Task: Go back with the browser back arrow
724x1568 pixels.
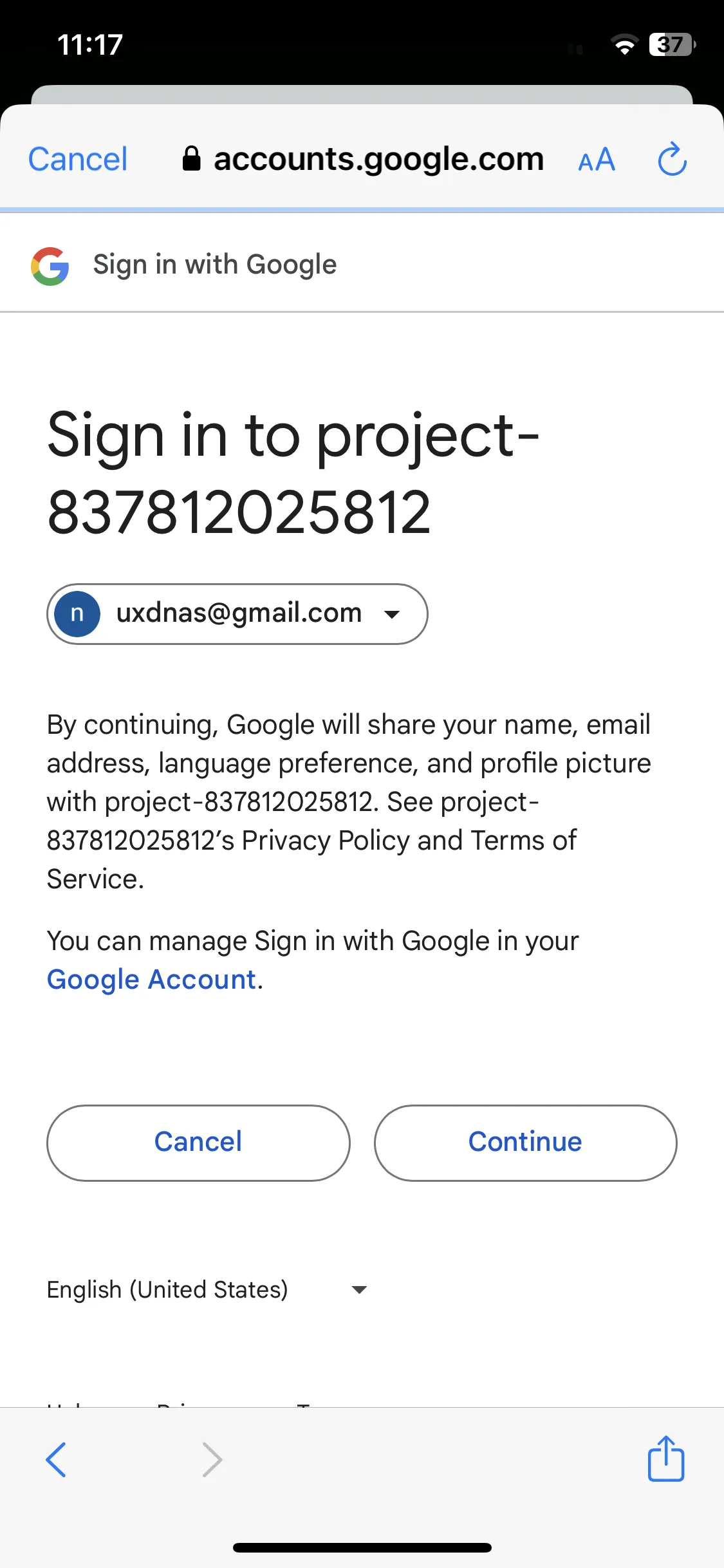Action: point(57,1459)
